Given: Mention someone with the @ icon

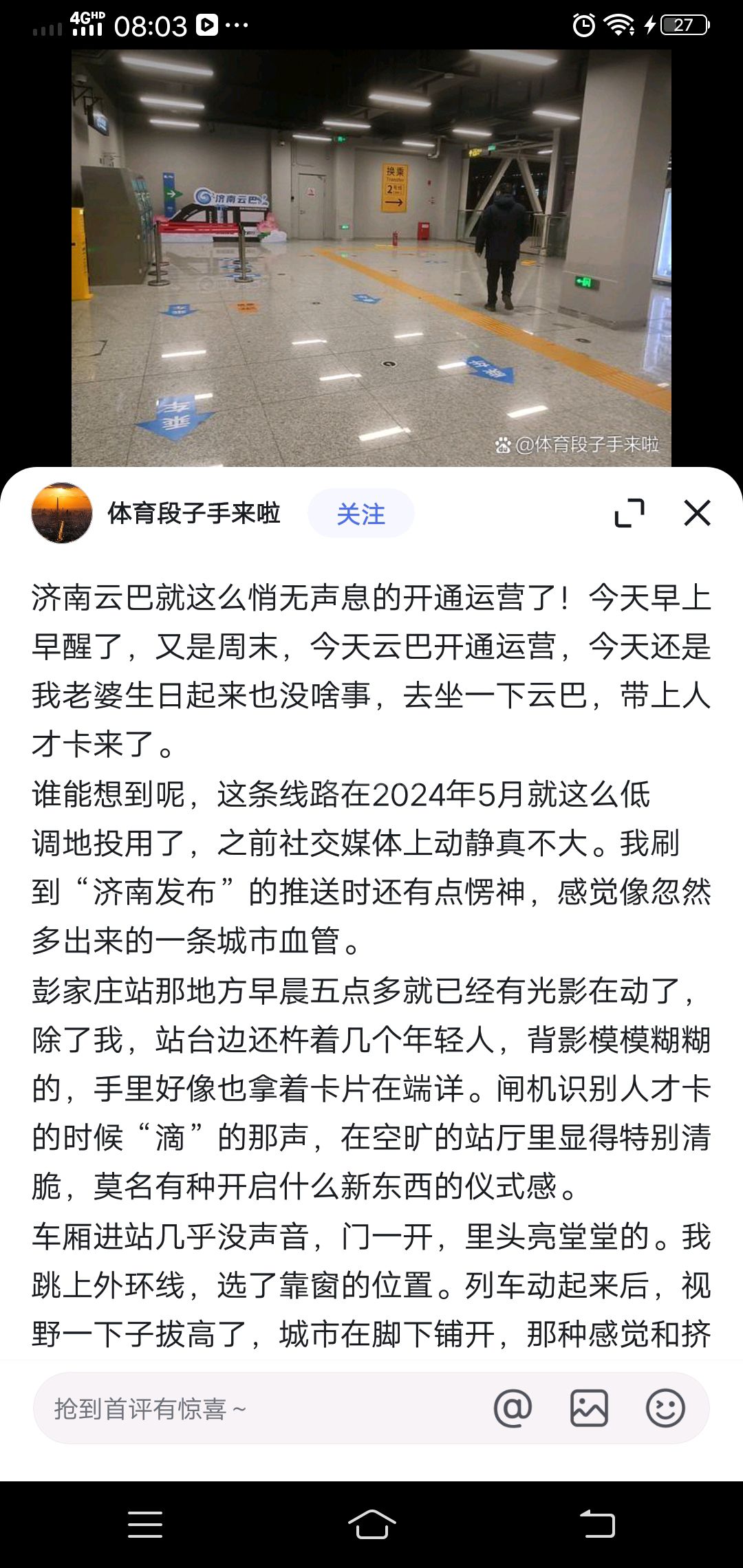Looking at the screenshot, I should (513, 1408).
